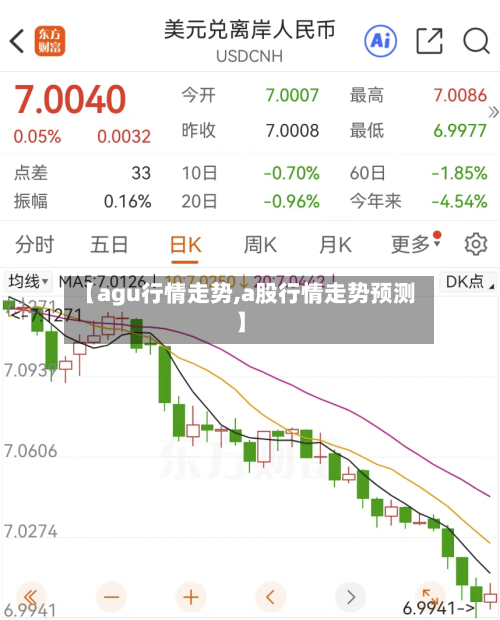Open chart settings gear
Image resolution: width=500 pixels, height=620 pixels.
pos(475,244)
